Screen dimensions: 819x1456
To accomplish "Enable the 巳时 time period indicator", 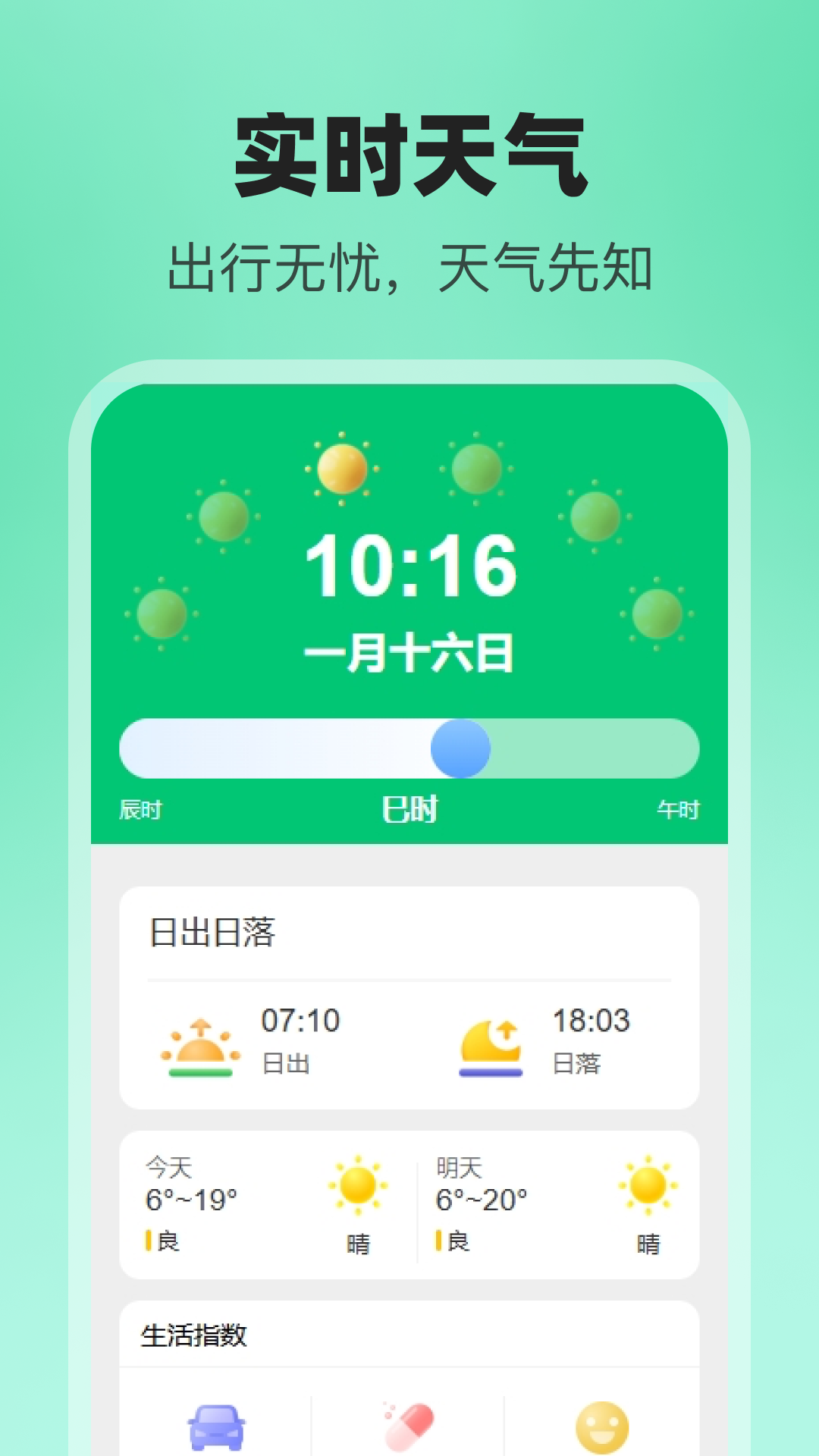I will (409, 809).
